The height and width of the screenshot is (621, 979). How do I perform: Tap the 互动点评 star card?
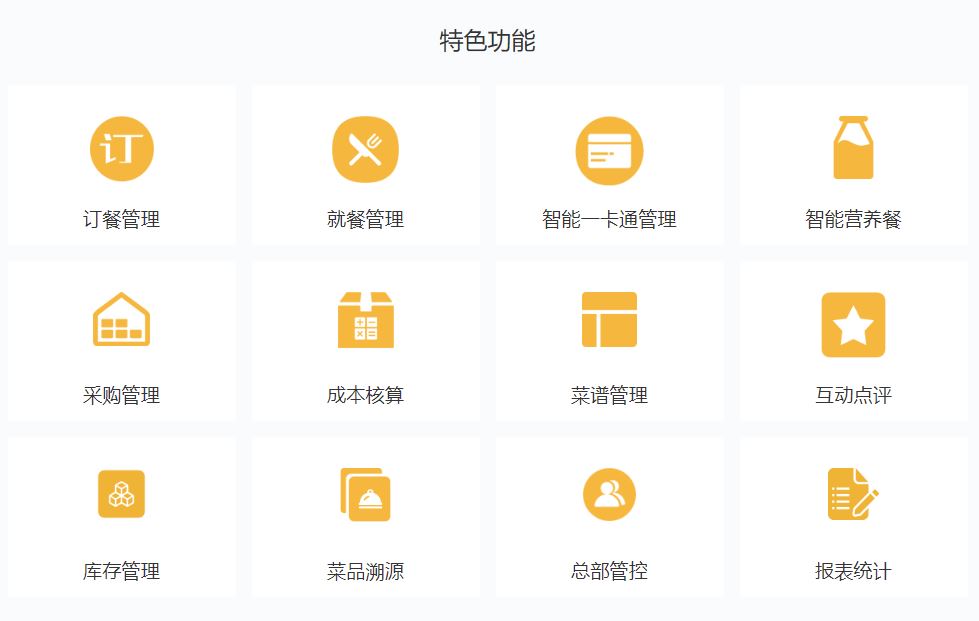pyautogui.click(x=853, y=342)
